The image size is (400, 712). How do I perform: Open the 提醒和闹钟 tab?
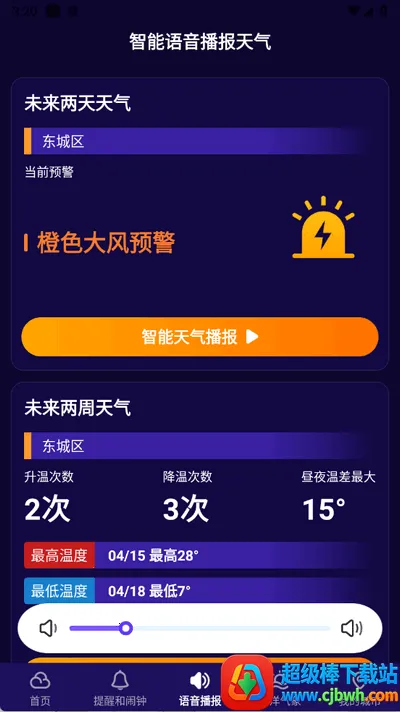(120, 688)
